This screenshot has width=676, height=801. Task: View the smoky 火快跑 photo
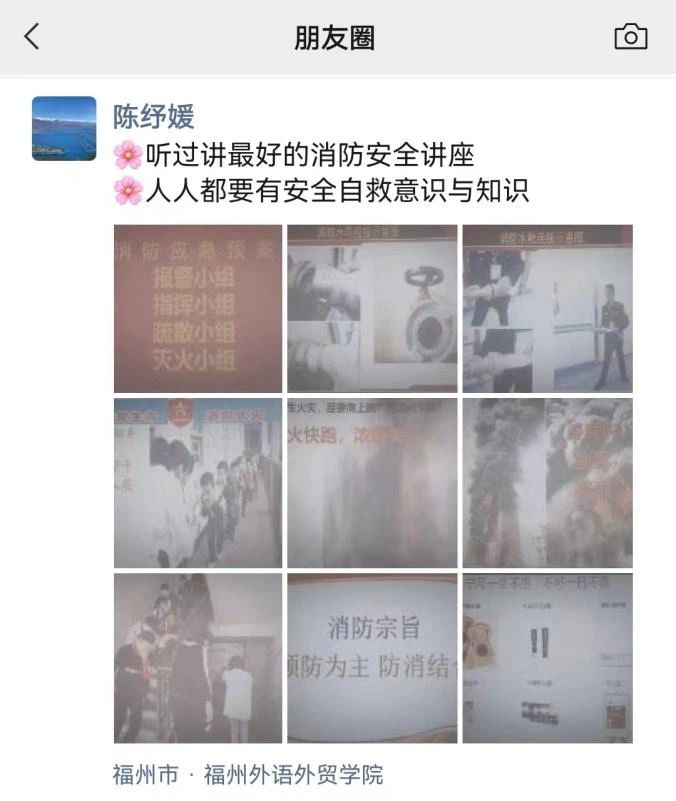372,483
